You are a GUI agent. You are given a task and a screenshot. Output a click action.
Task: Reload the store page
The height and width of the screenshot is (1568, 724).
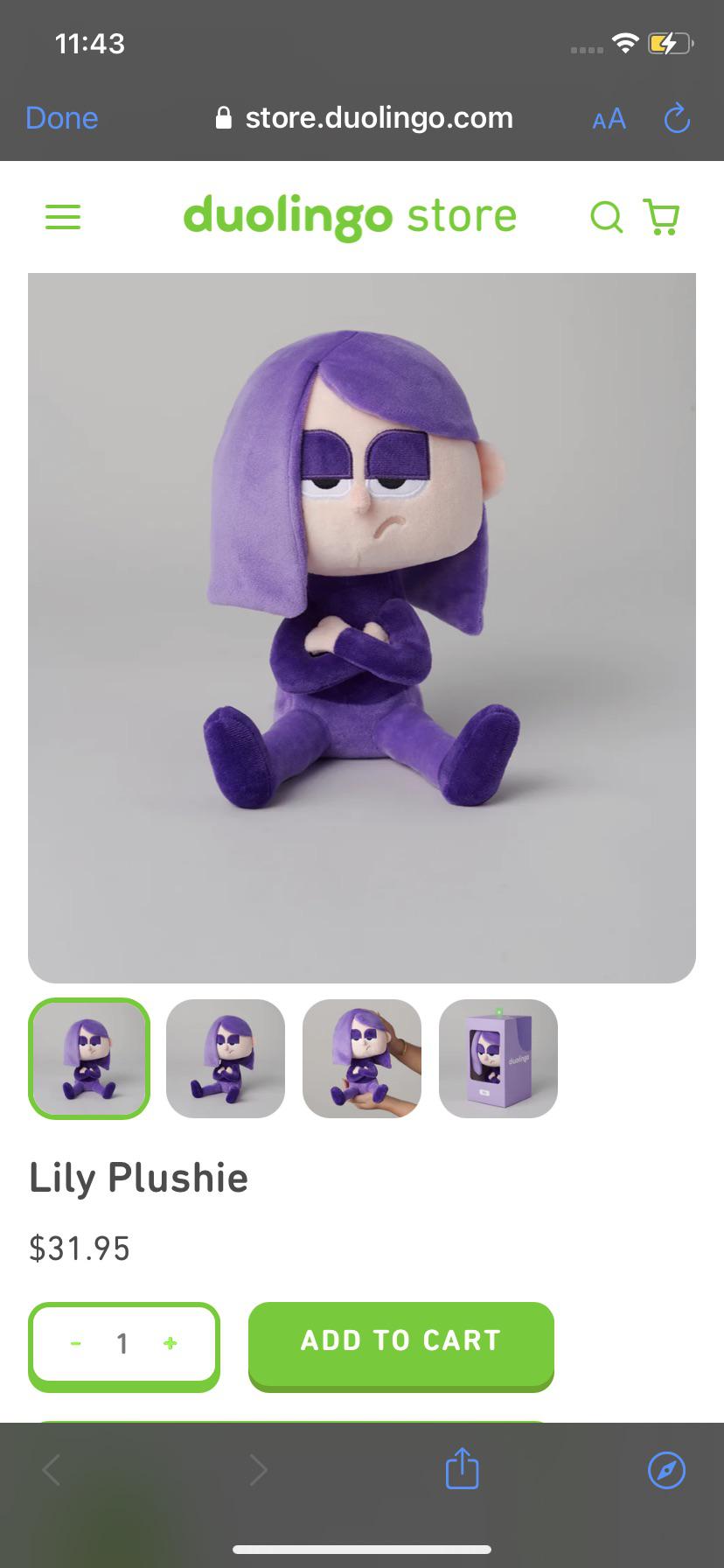coord(677,118)
